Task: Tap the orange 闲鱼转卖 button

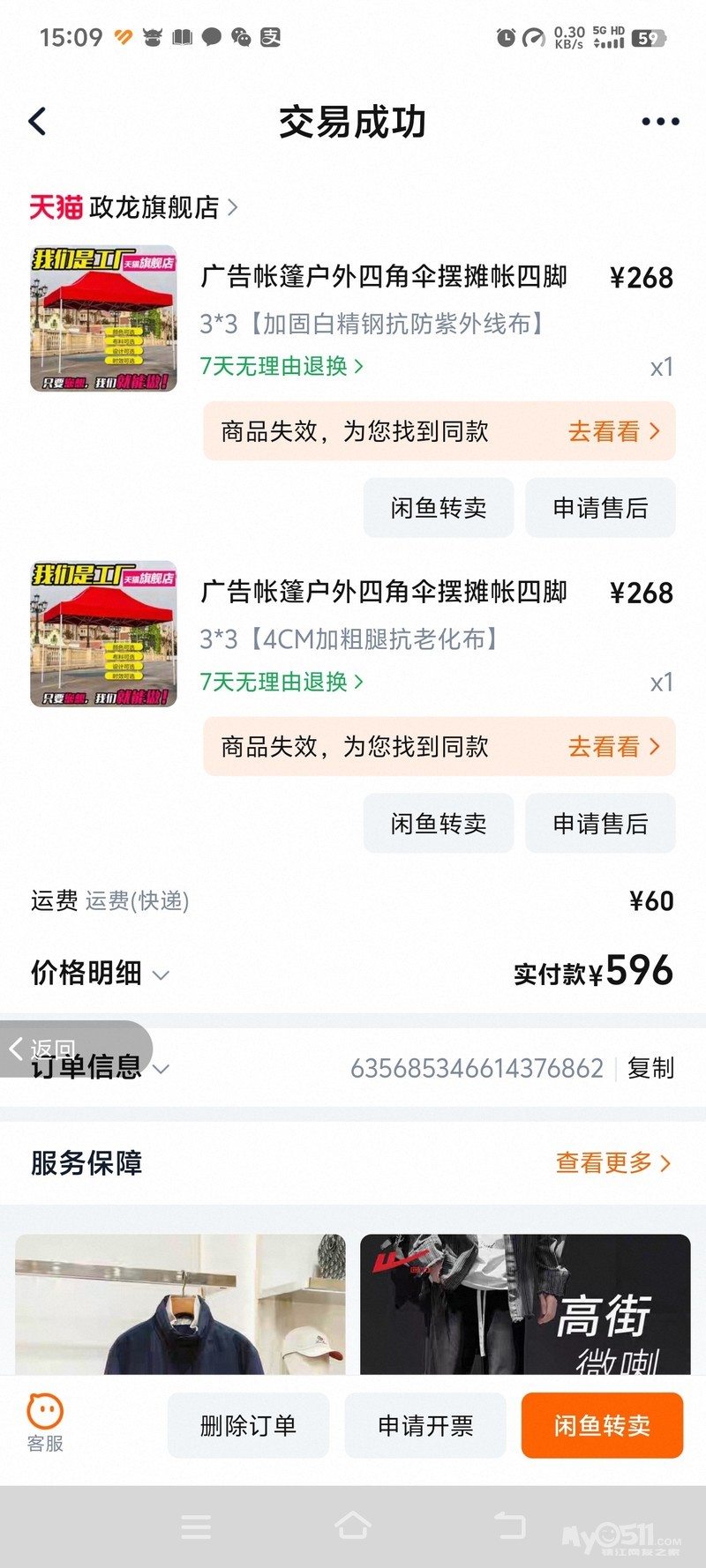Action: point(602,1425)
